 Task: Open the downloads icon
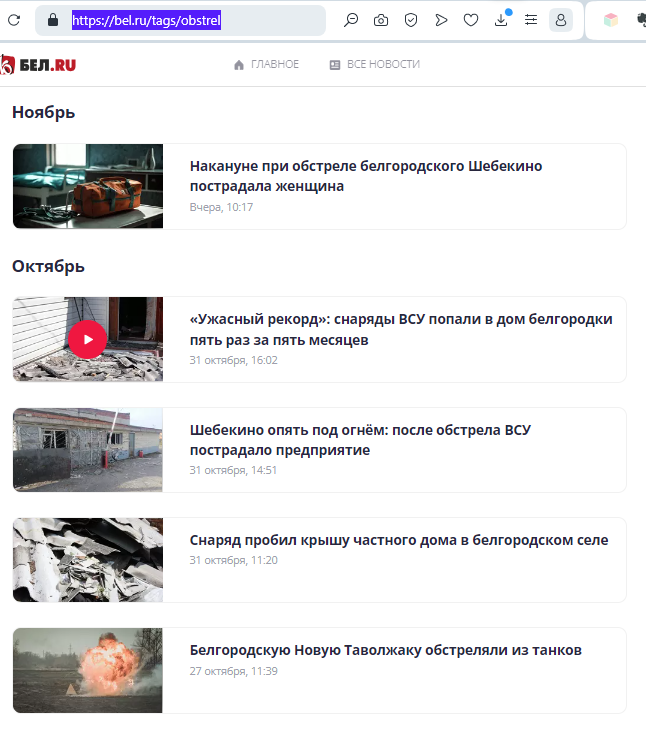tap(501, 20)
